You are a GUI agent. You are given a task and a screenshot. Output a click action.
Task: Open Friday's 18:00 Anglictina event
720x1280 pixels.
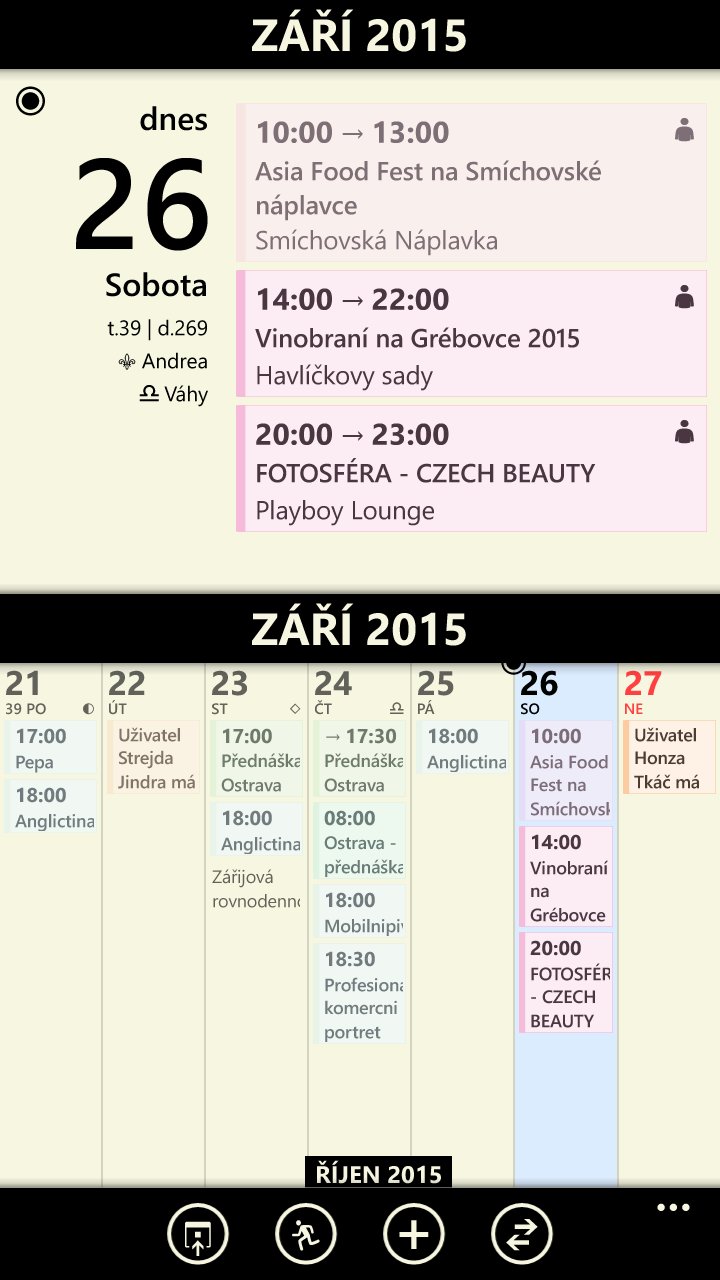463,748
